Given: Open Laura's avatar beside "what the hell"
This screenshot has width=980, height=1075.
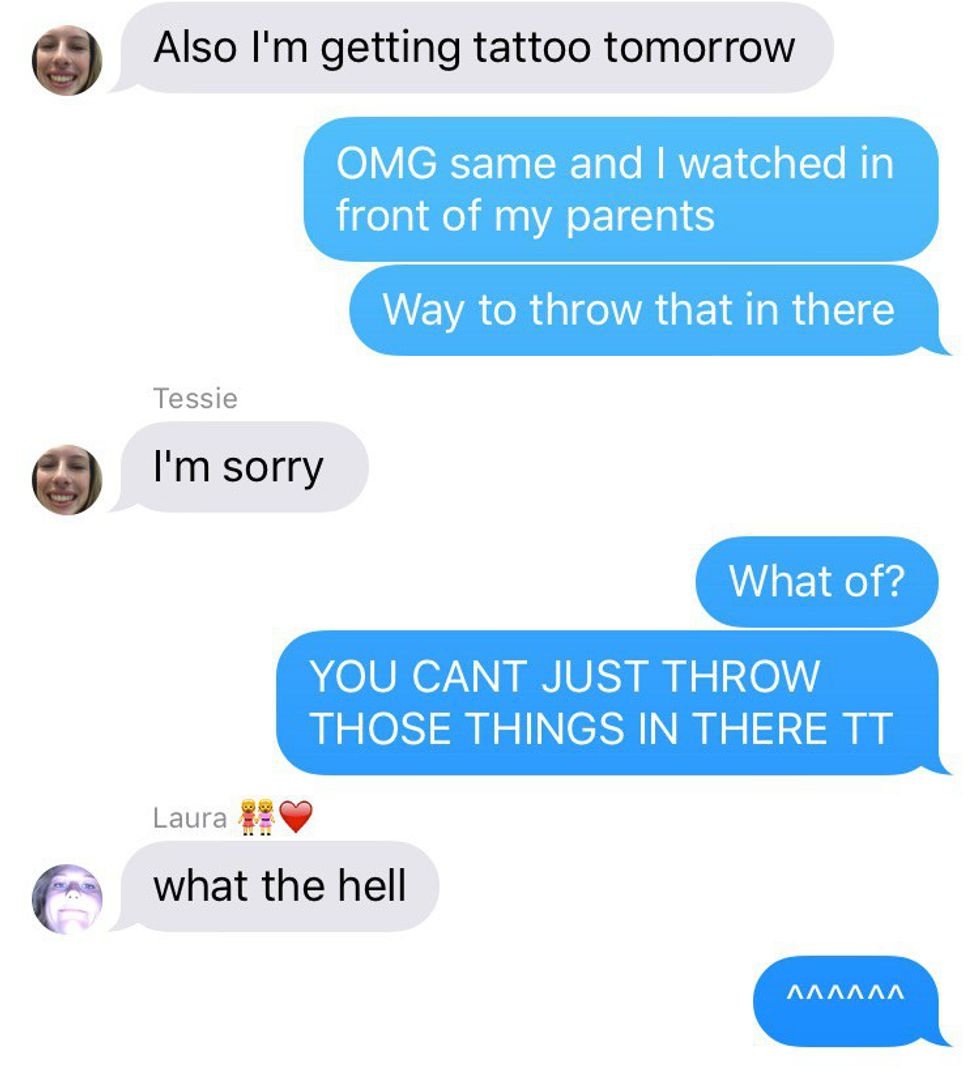Looking at the screenshot, I should 67,898.
